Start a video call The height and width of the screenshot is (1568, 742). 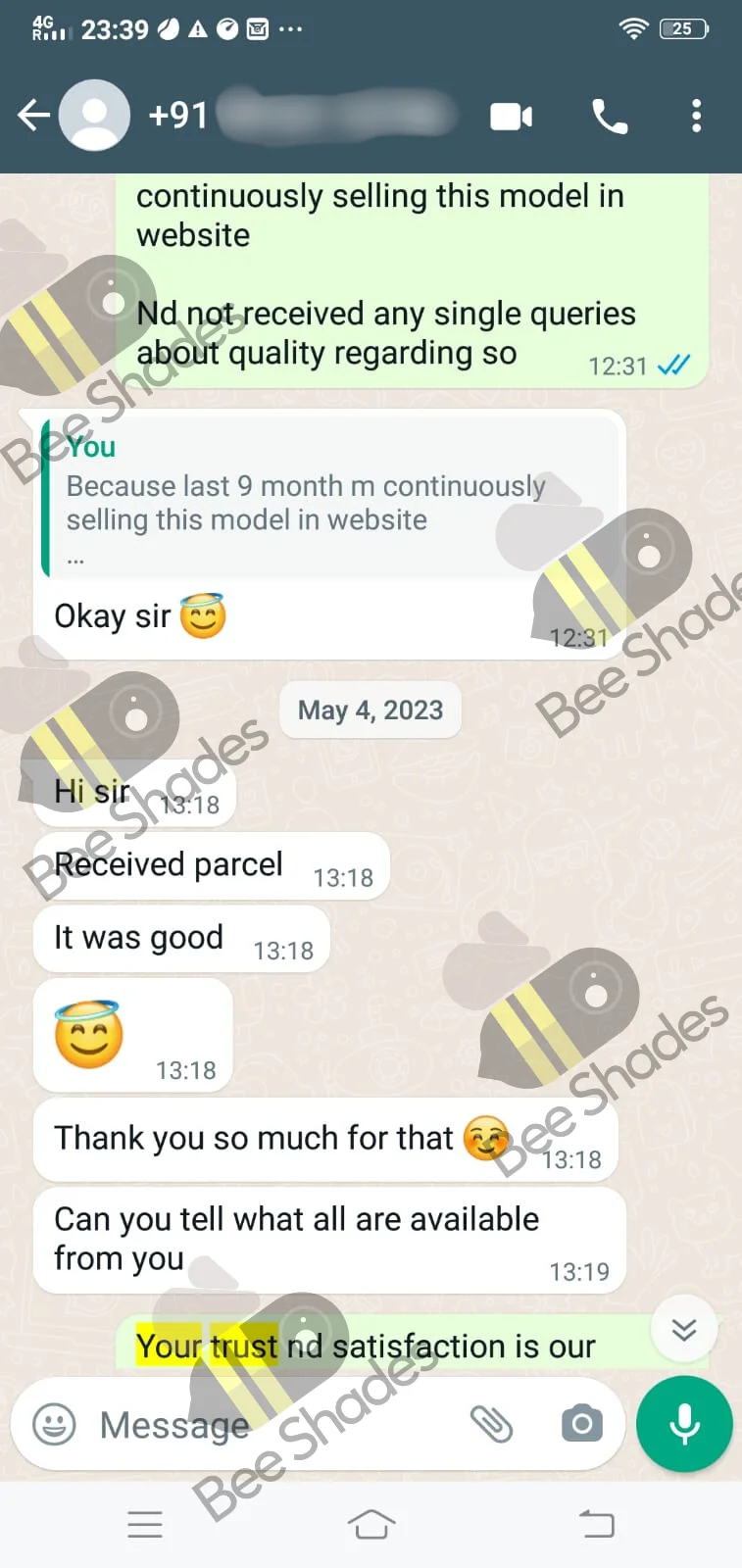click(x=511, y=117)
